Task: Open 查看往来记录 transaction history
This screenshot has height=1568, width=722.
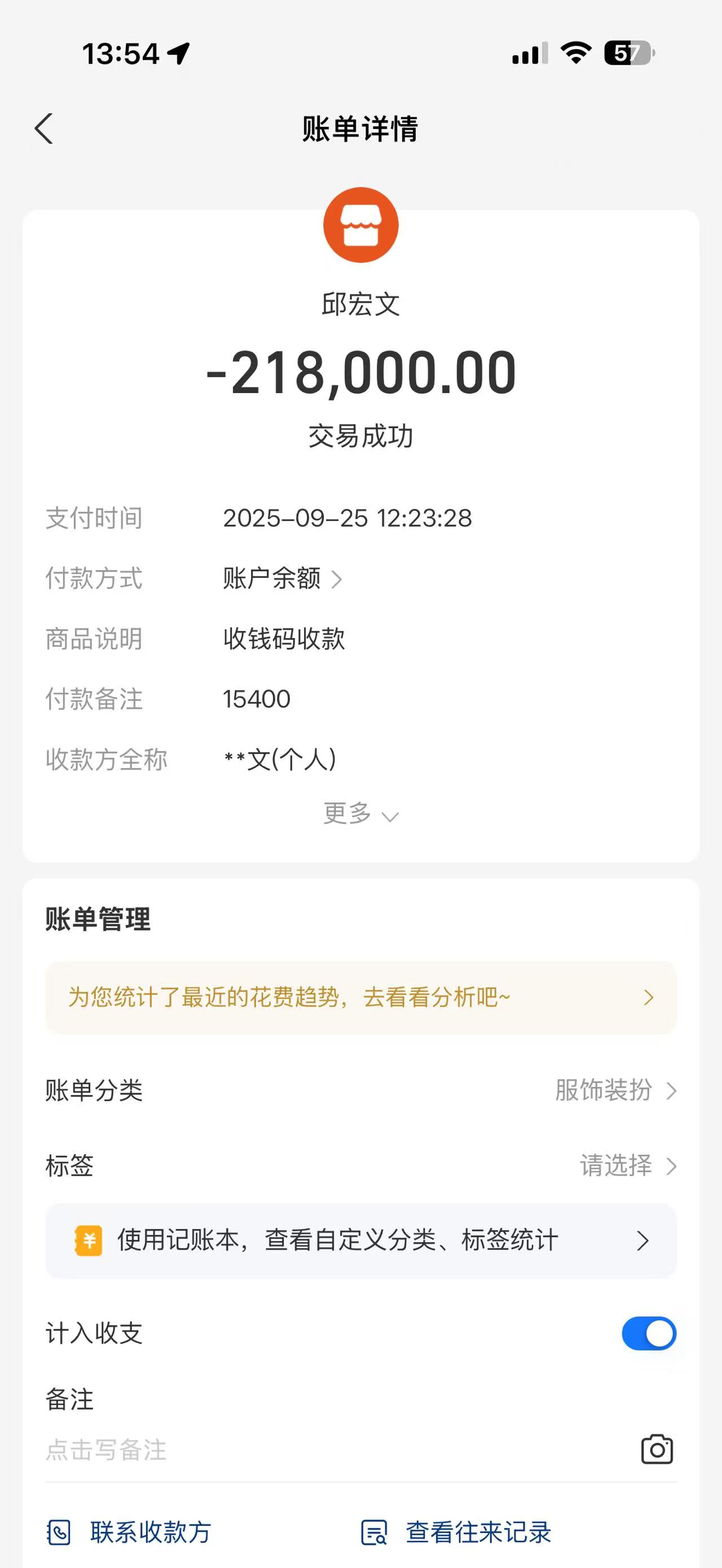Action: pyautogui.click(x=456, y=1532)
